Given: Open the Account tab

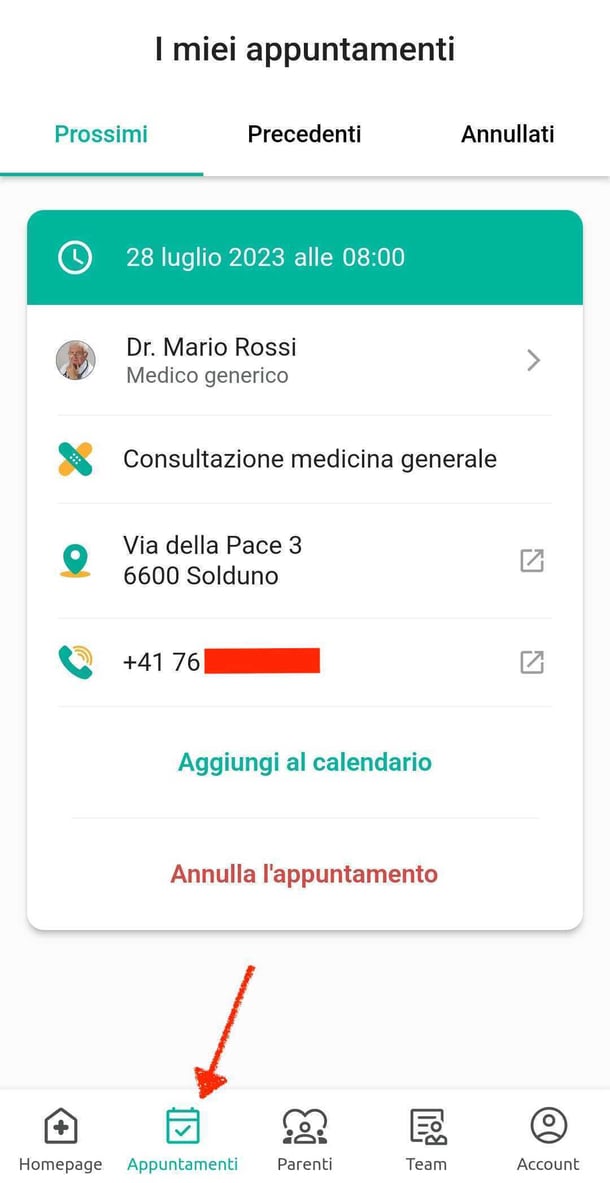Looking at the screenshot, I should tap(548, 1140).
